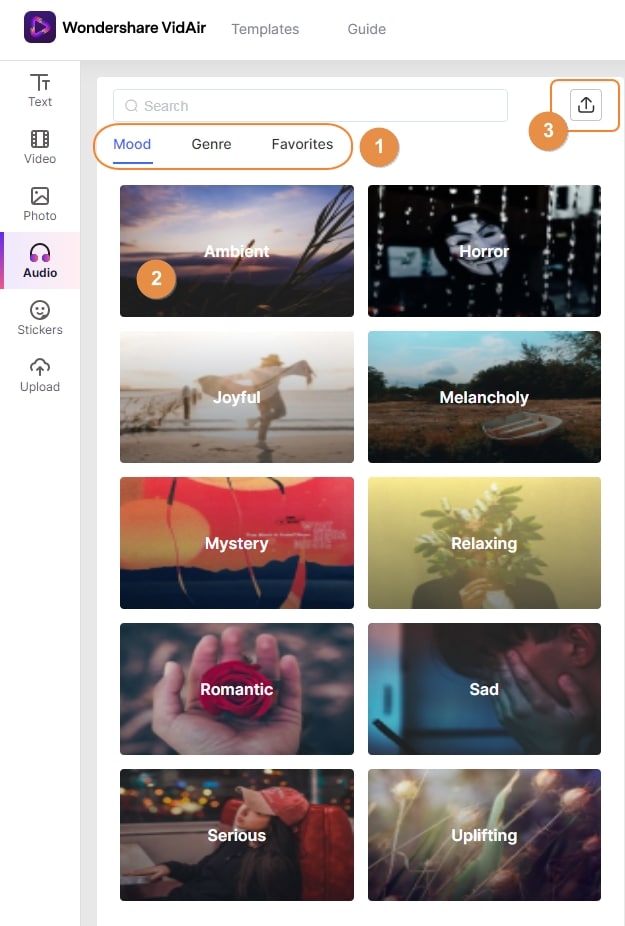This screenshot has height=926, width=625.
Task: Open the Romantic mood tile
Action: 237,689
